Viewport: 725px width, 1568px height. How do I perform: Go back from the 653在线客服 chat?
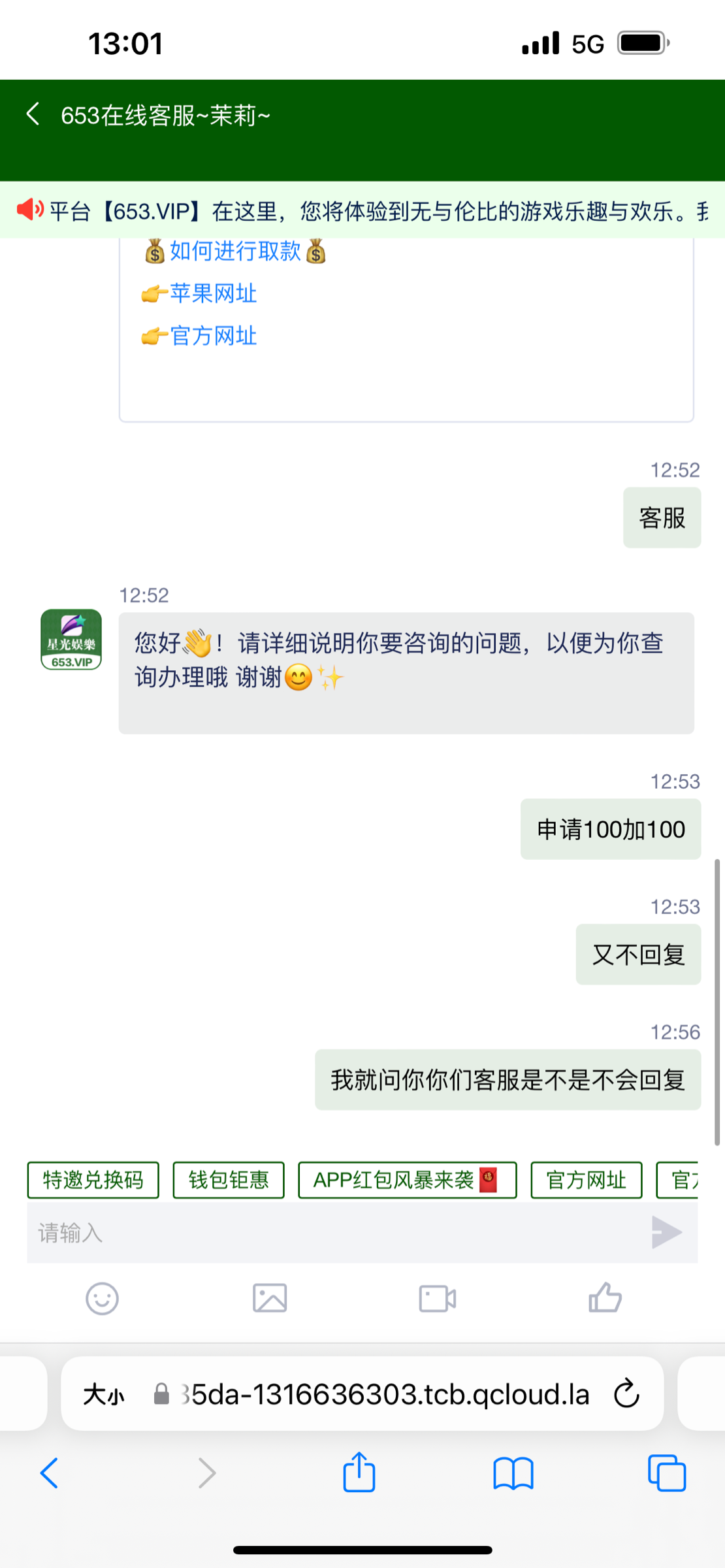(33, 114)
